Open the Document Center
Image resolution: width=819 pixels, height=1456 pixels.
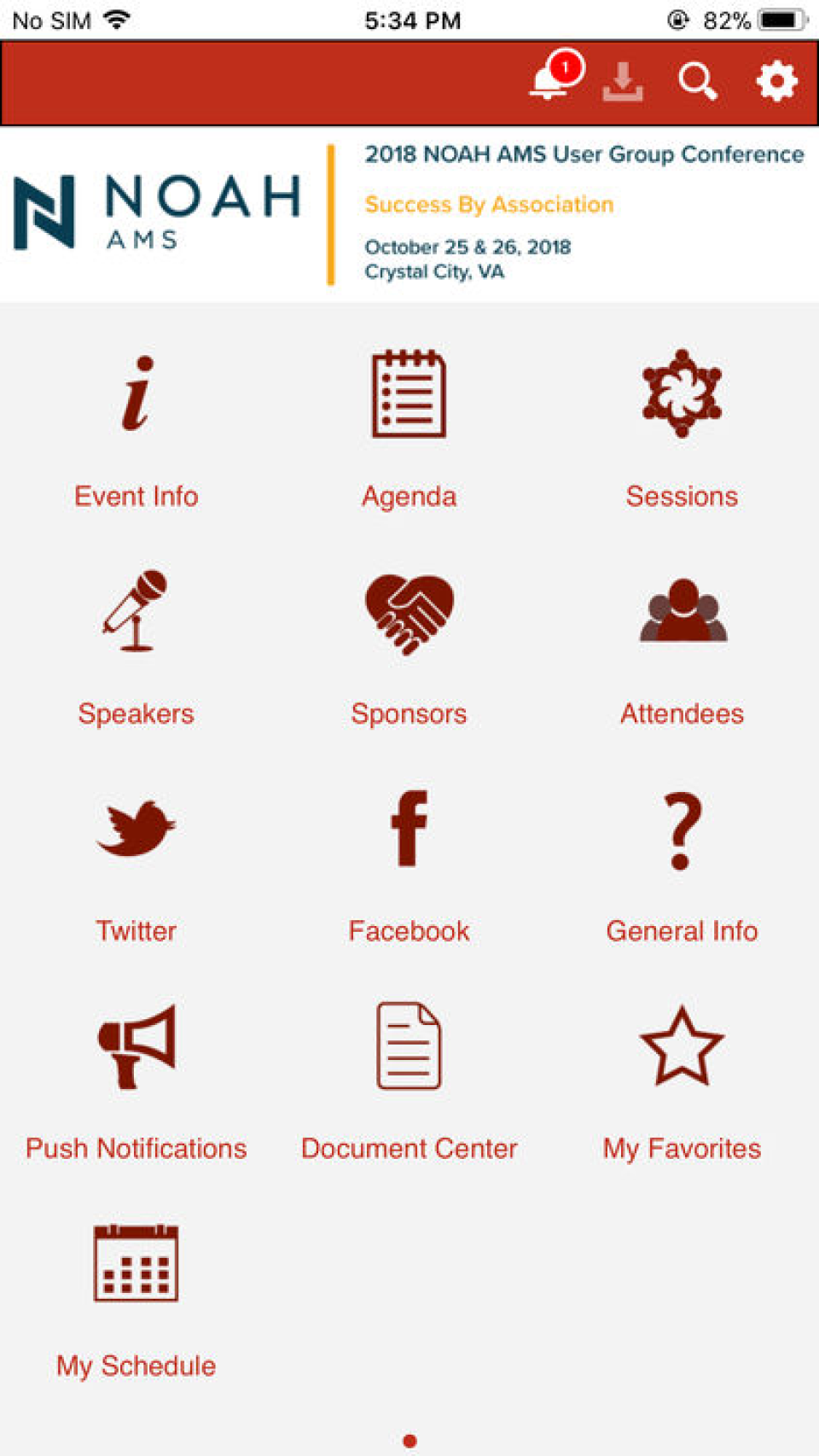coord(409,1080)
